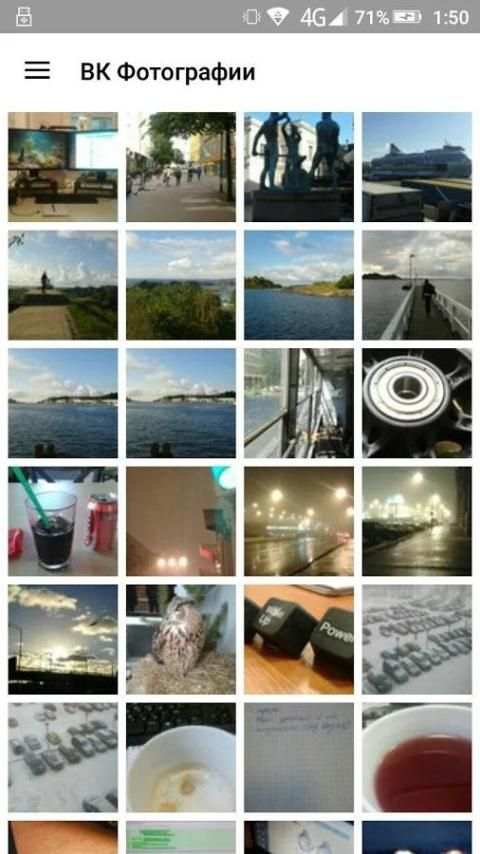Image resolution: width=480 pixels, height=854 pixels.
Task: Open the handwritten note page photo
Action: click(x=299, y=758)
